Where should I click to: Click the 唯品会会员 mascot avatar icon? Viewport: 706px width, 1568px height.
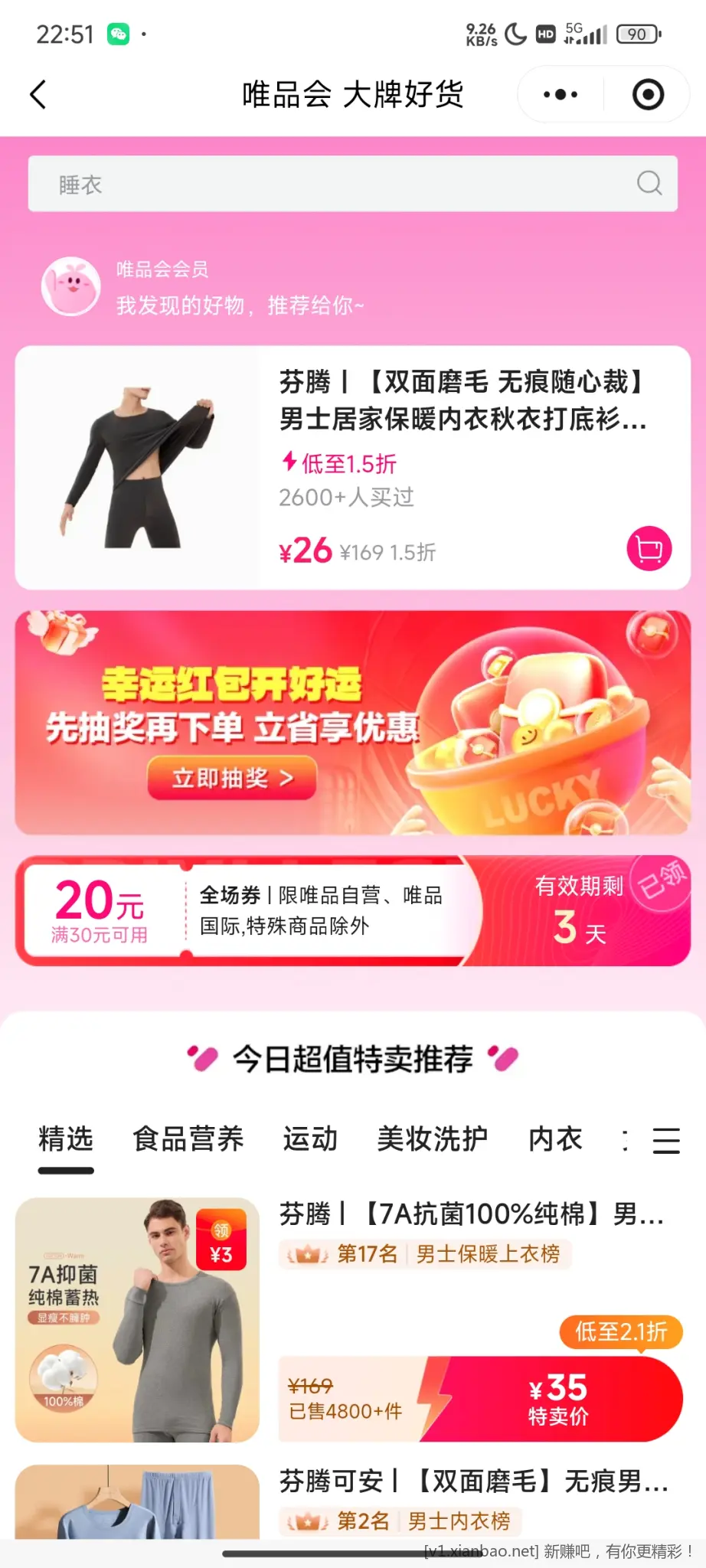(x=73, y=286)
